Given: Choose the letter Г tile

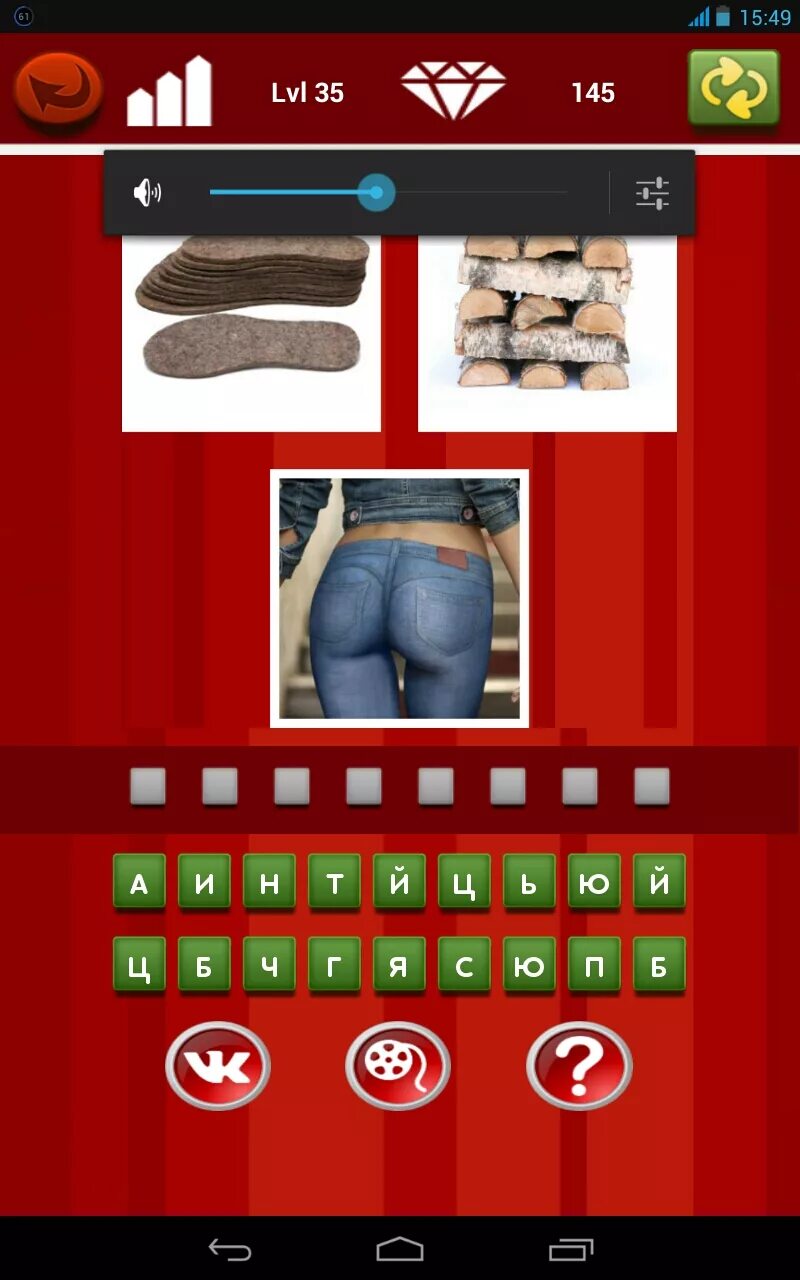Looking at the screenshot, I should point(334,965).
